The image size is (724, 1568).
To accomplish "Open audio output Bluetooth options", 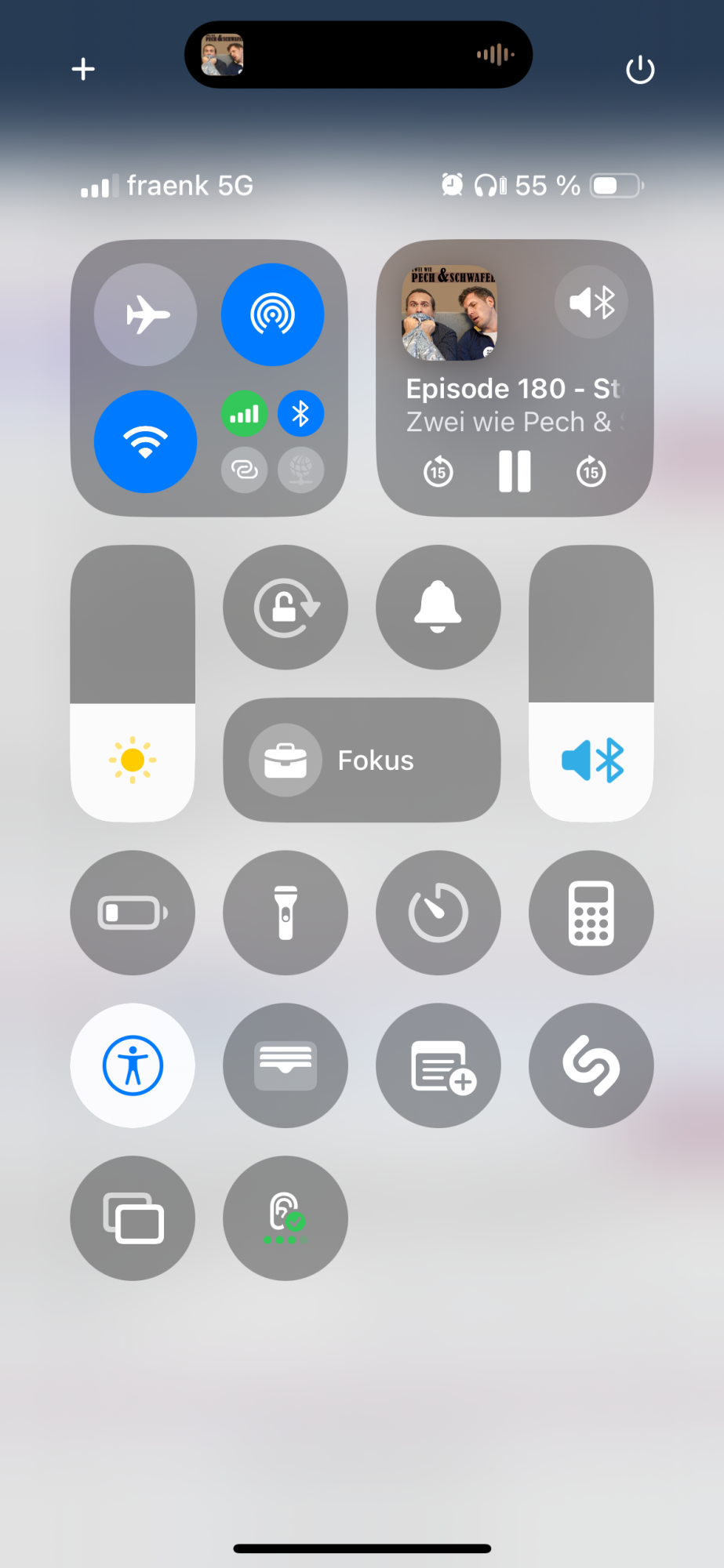I will (x=591, y=302).
